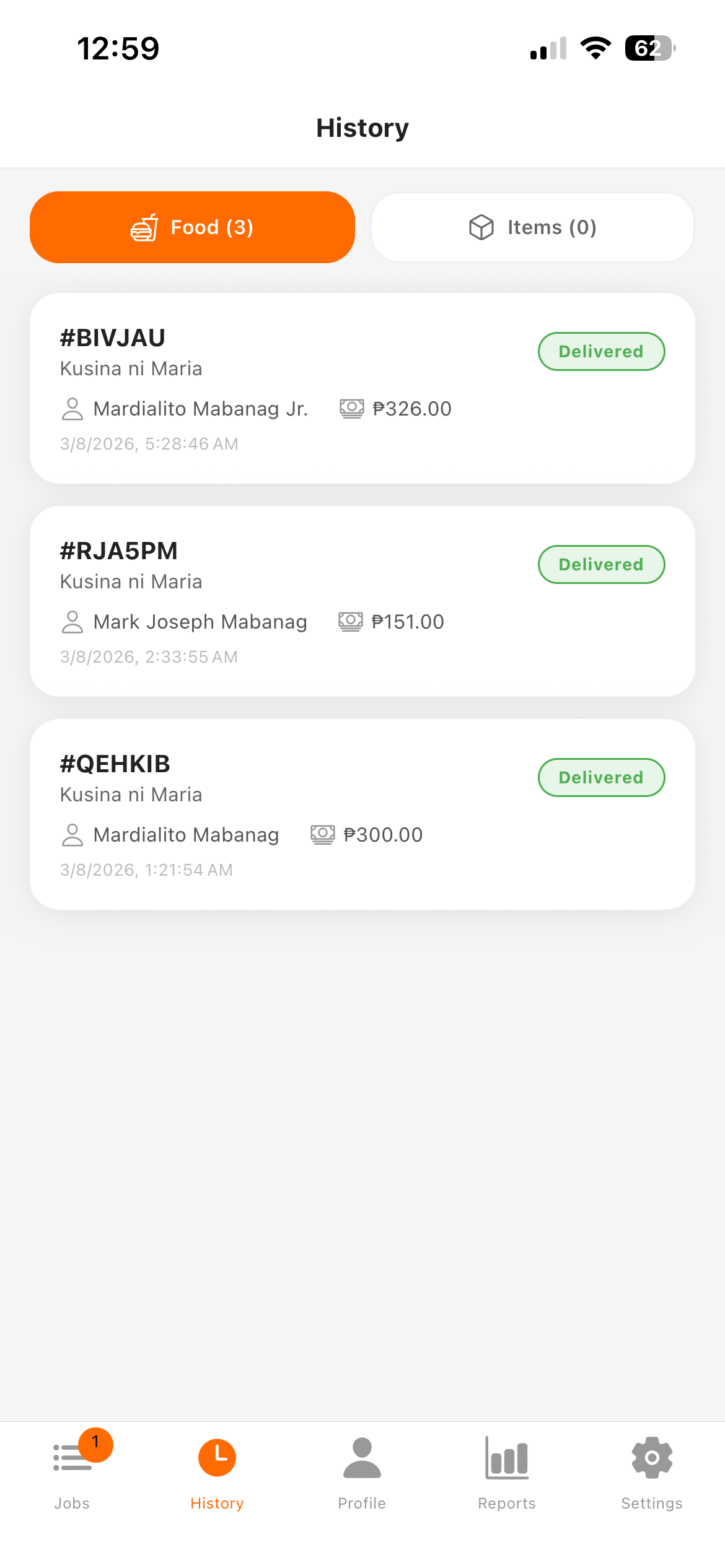The width and height of the screenshot is (725, 1568).
Task: Select the #QEHKIB order card
Action: [362, 814]
